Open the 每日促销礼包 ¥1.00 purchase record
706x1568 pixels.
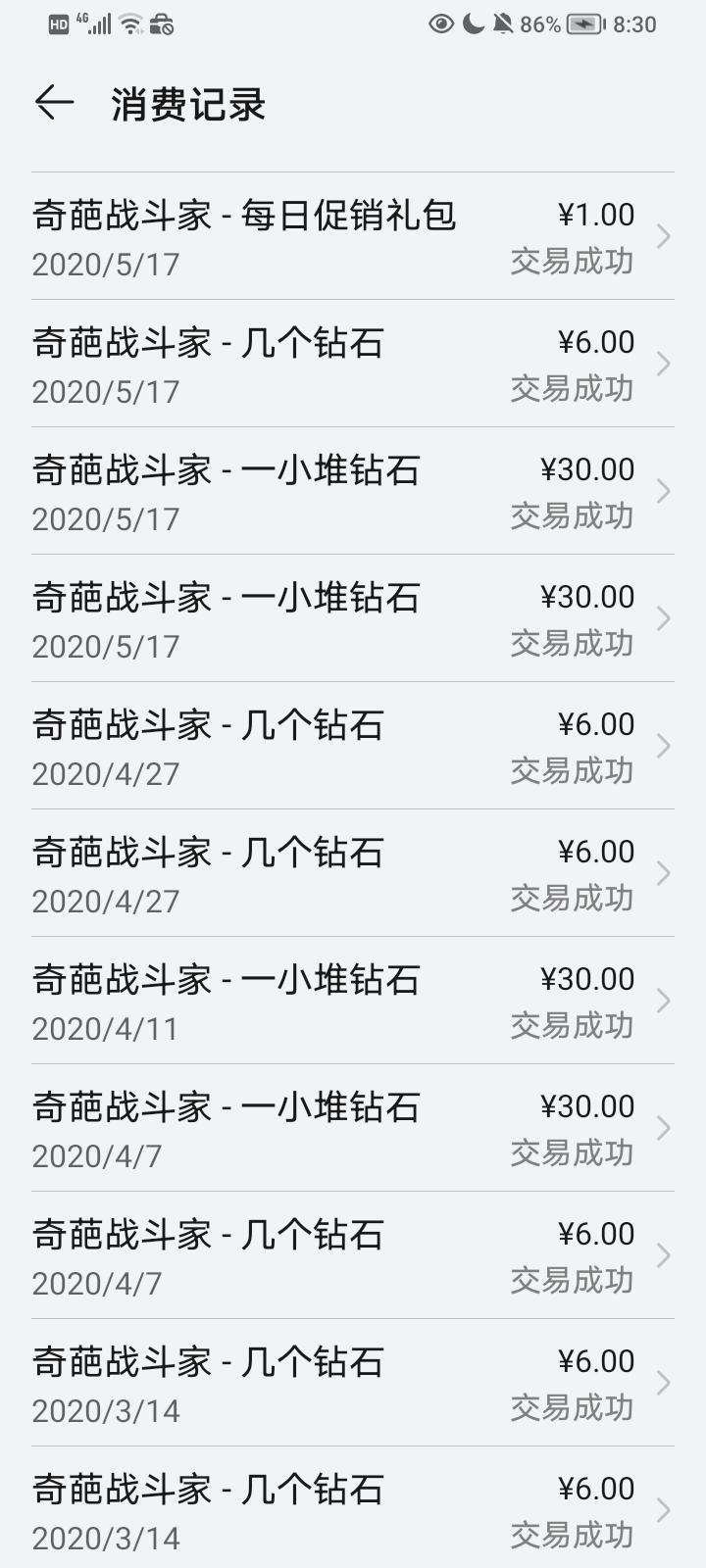click(353, 236)
